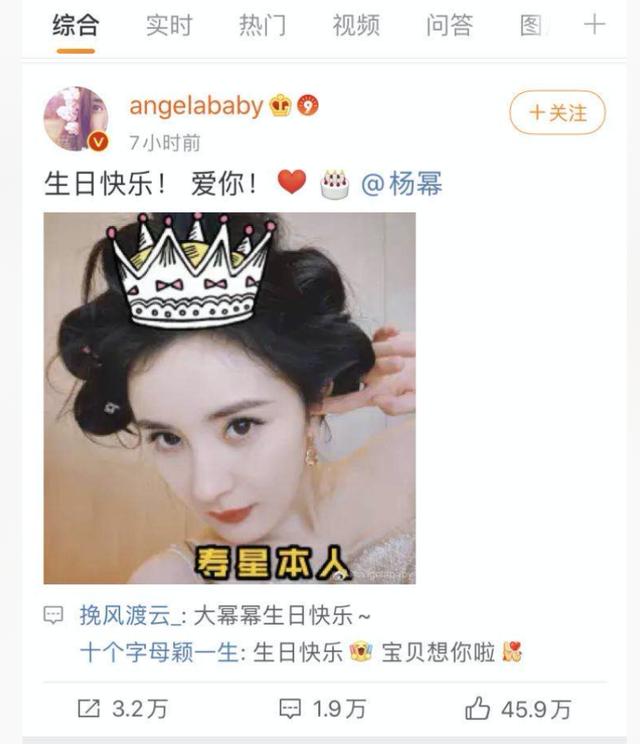Image resolution: width=640 pixels, height=744 pixels.
Task: Open the @杨幂 mention link
Action: [x=401, y=184]
